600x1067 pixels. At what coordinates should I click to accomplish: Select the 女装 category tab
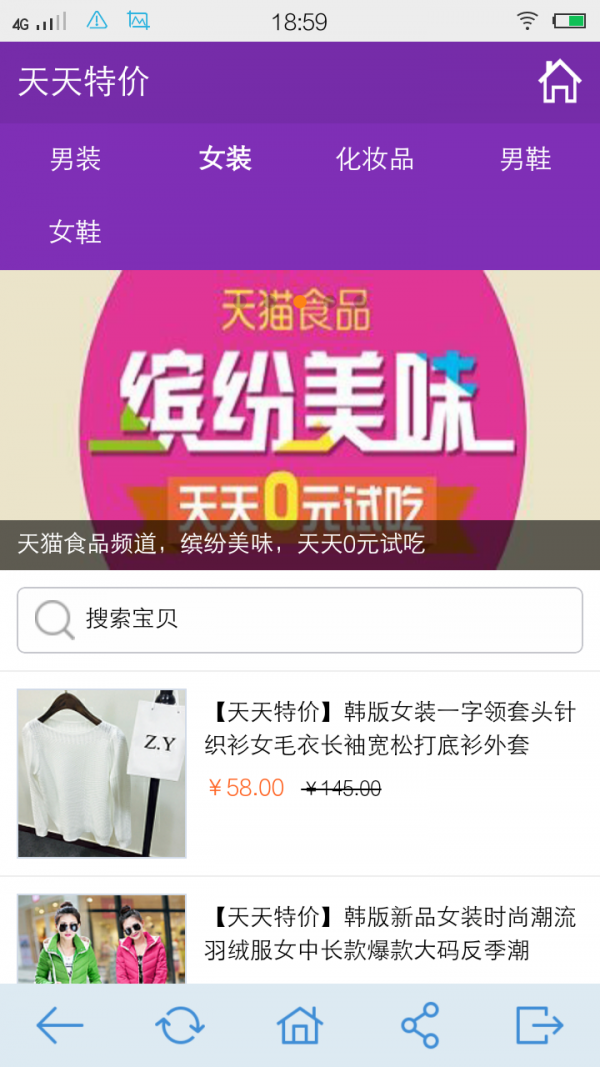click(225, 159)
